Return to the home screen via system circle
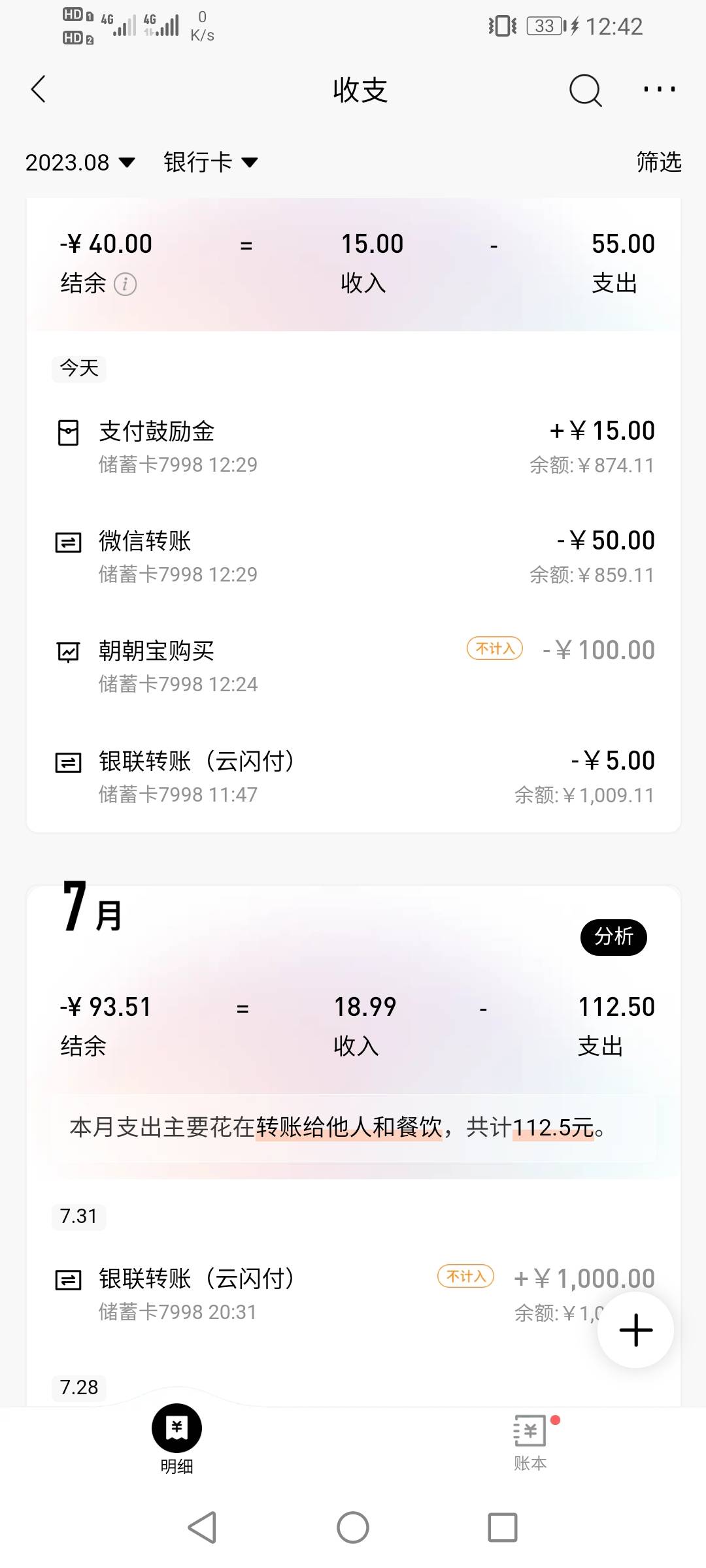 click(353, 1527)
